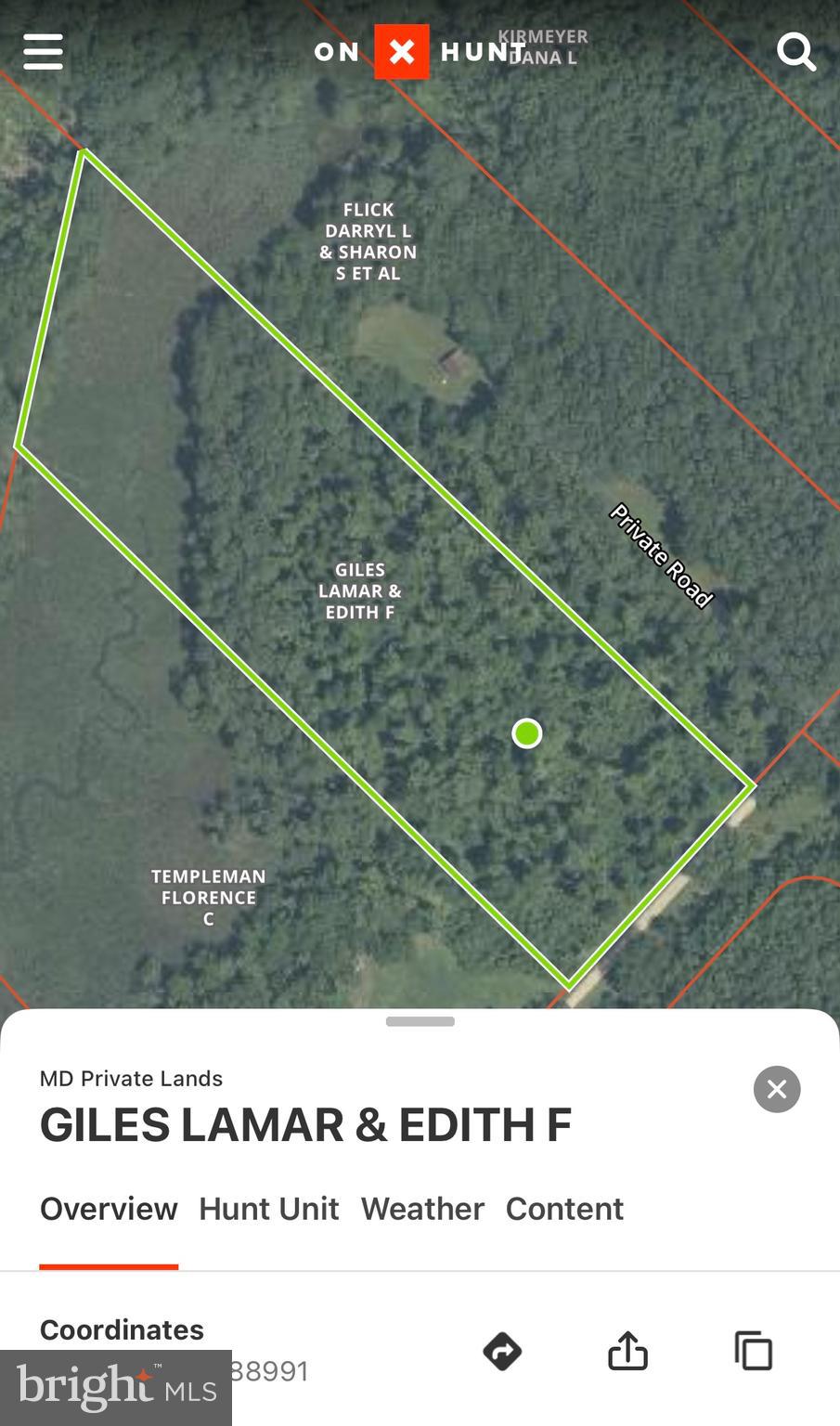Get directions to these coordinates
The width and height of the screenshot is (840, 1426).
point(502,1351)
